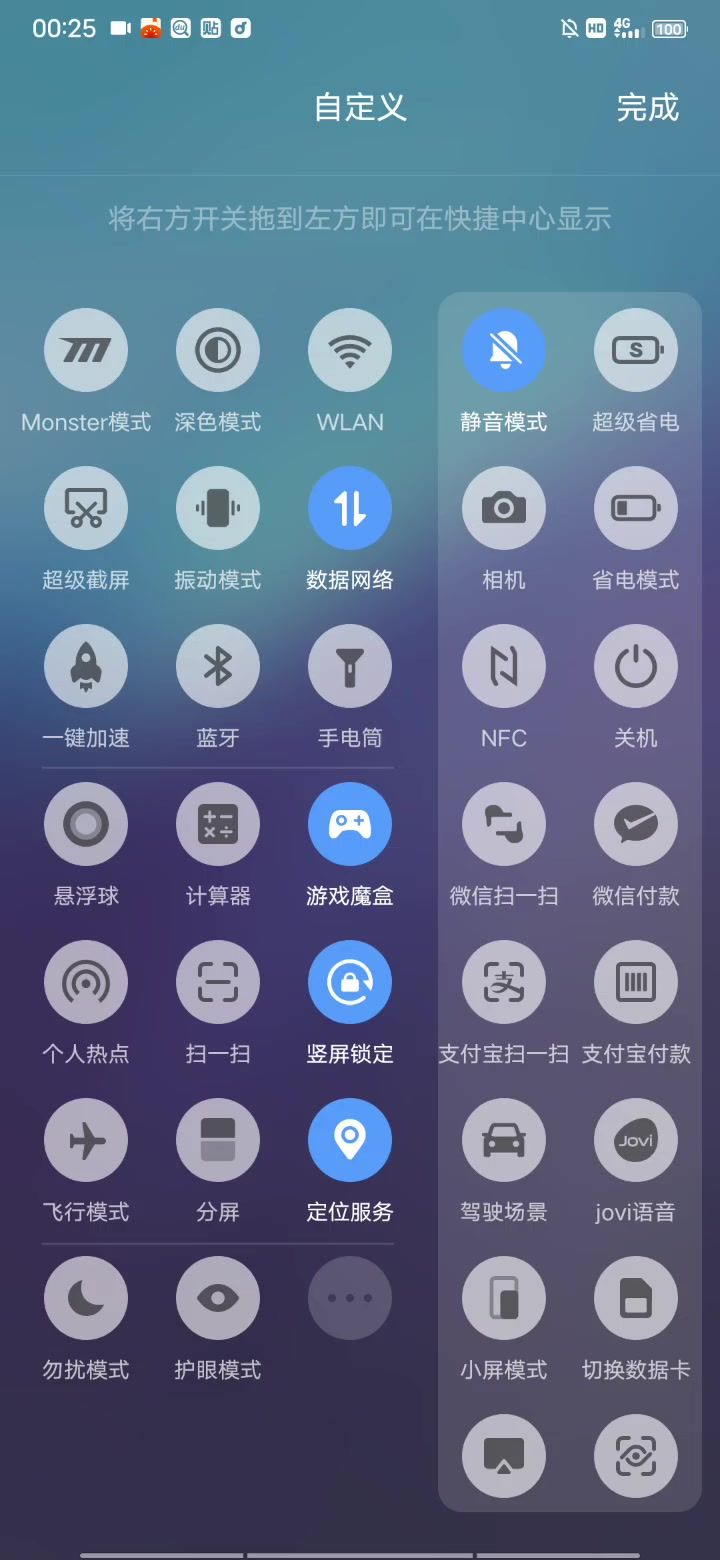Viewport: 720px width, 1560px height.
Task: Open 超级截屏 screenshot tool
Action: [x=86, y=508]
